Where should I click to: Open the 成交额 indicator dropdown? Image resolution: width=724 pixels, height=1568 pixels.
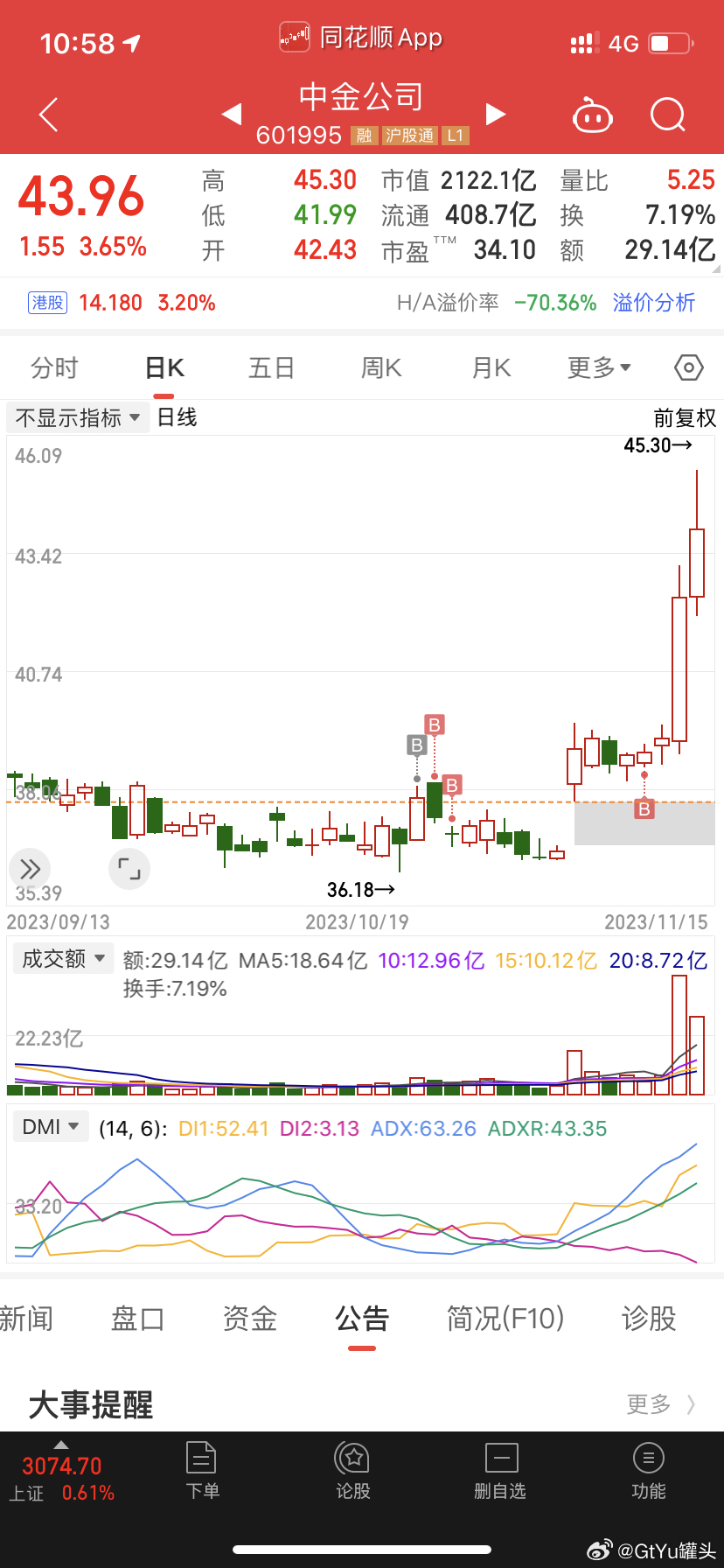coord(63,959)
